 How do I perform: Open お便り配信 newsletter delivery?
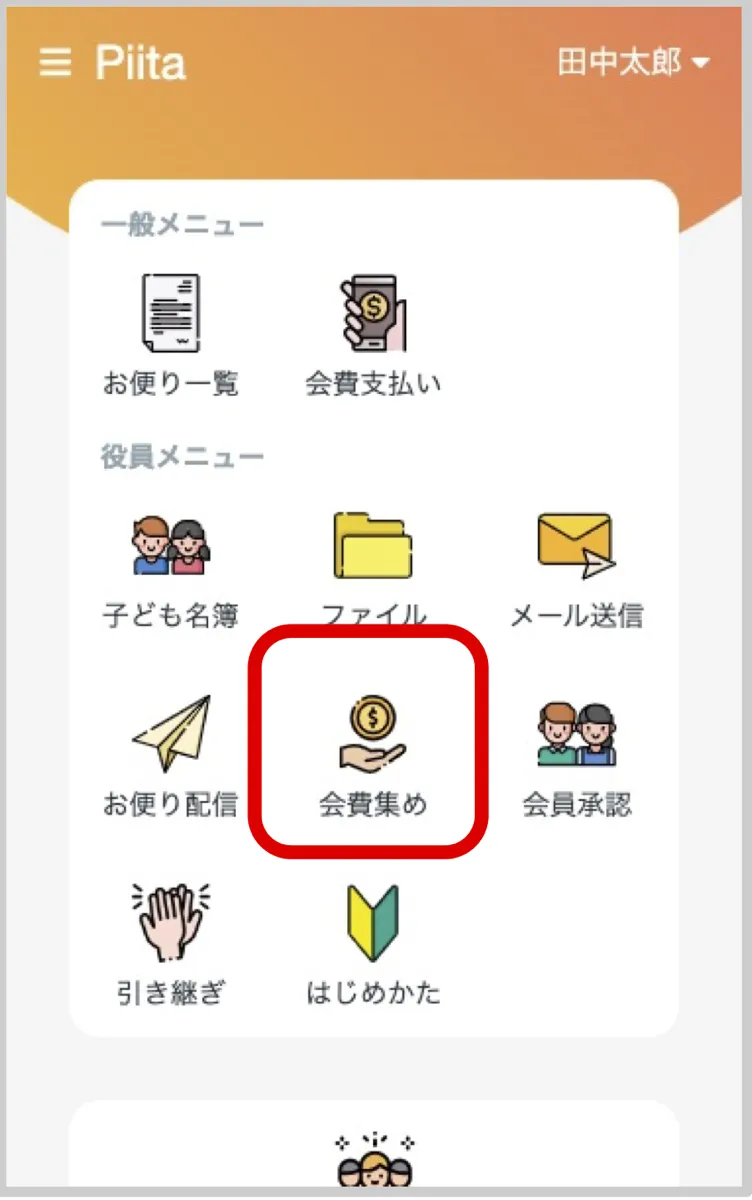pos(171,755)
